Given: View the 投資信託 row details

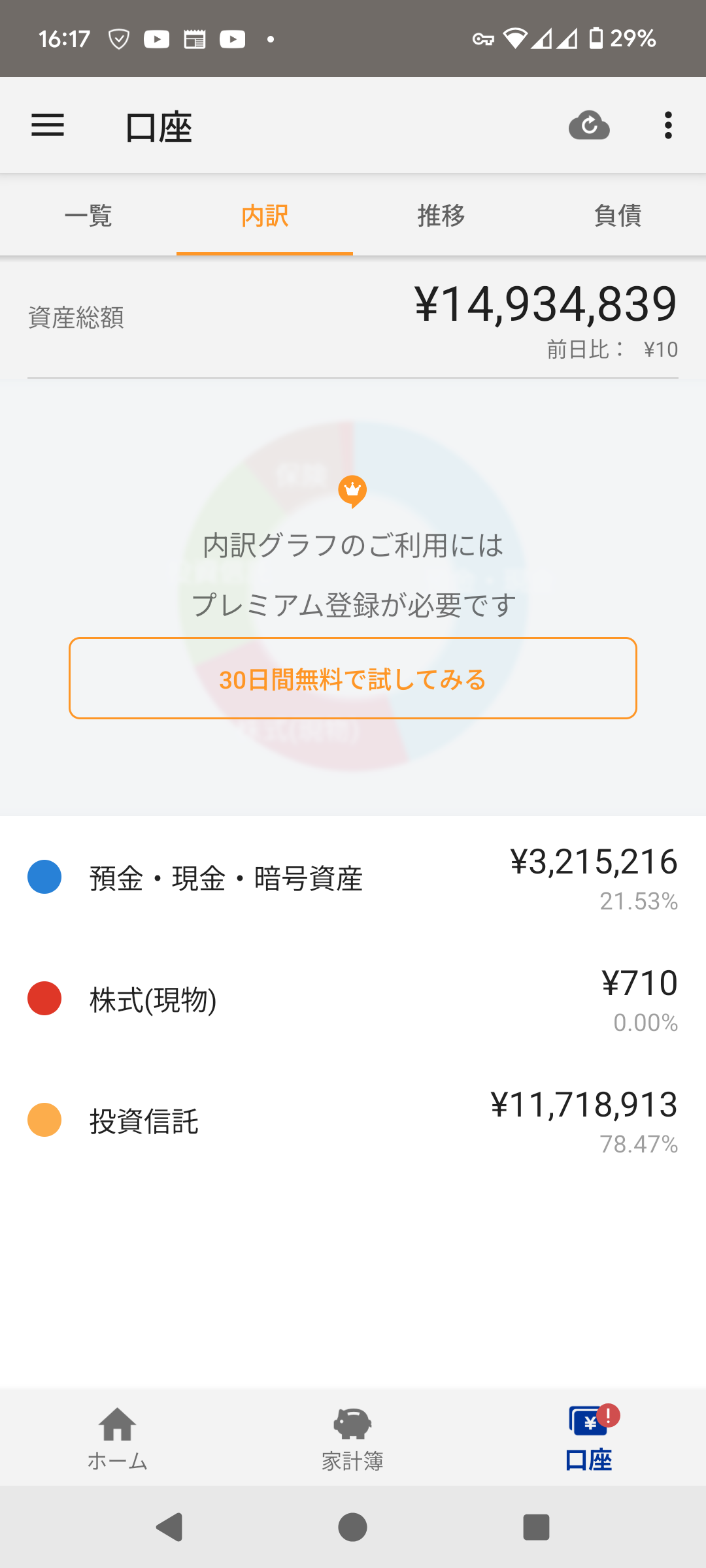Looking at the screenshot, I should tap(353, 1120).
